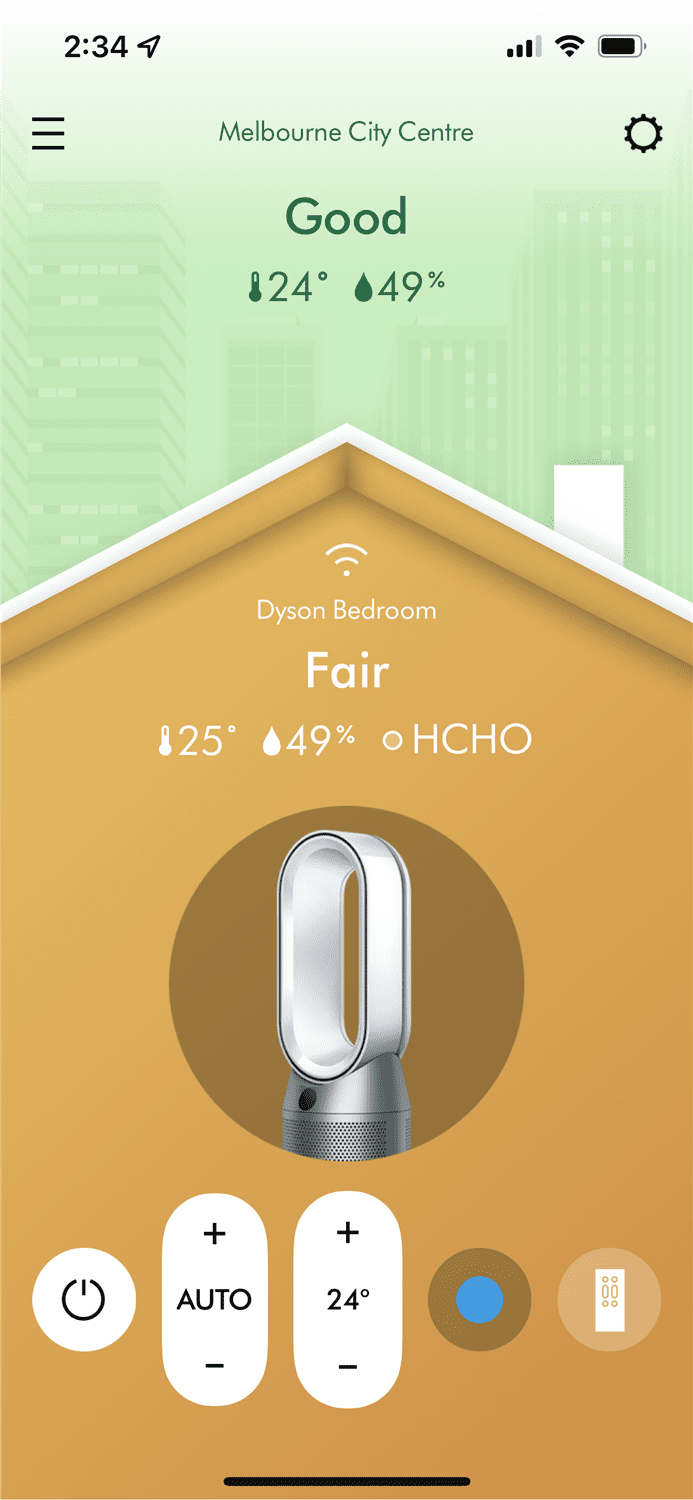Image resolution: width=693 pixels, height=1500 pixels.
Task: Raise target temperature above 24°
Action: (347, 1233)
